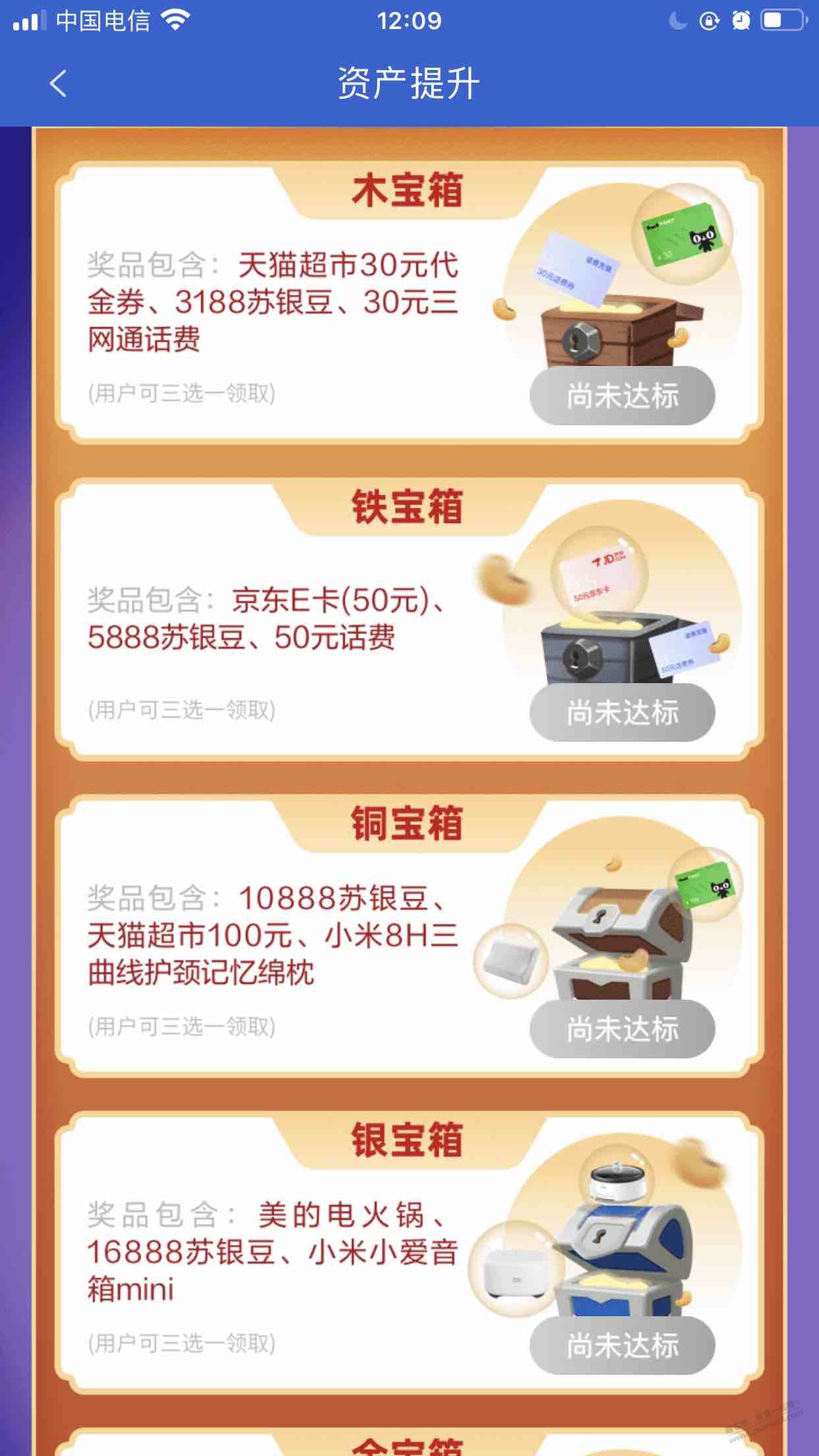This screenshot has width=819, height=1456.
Task: Go back from the 资产提升 page
Action: click(x=58, y=84)
